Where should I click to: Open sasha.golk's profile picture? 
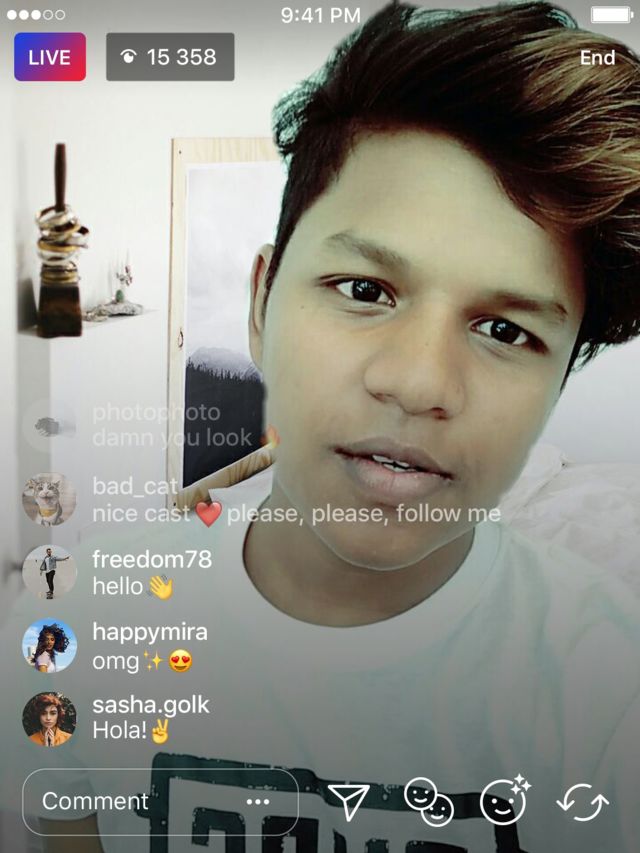49,718
